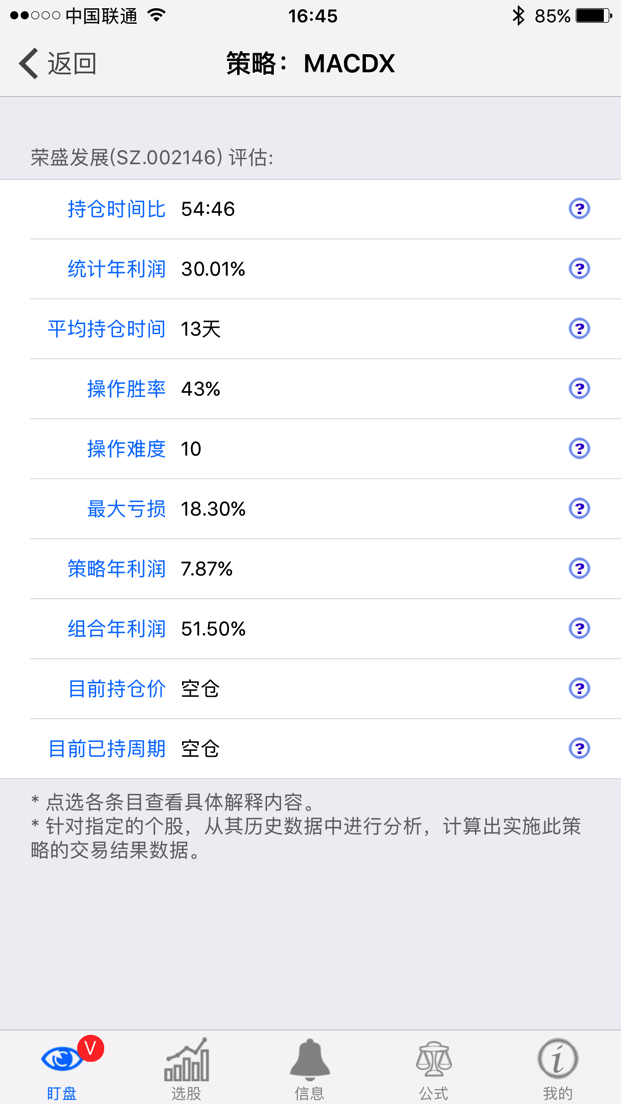Switch to the 选股 tab
621x1104 pixels.
186,1067
